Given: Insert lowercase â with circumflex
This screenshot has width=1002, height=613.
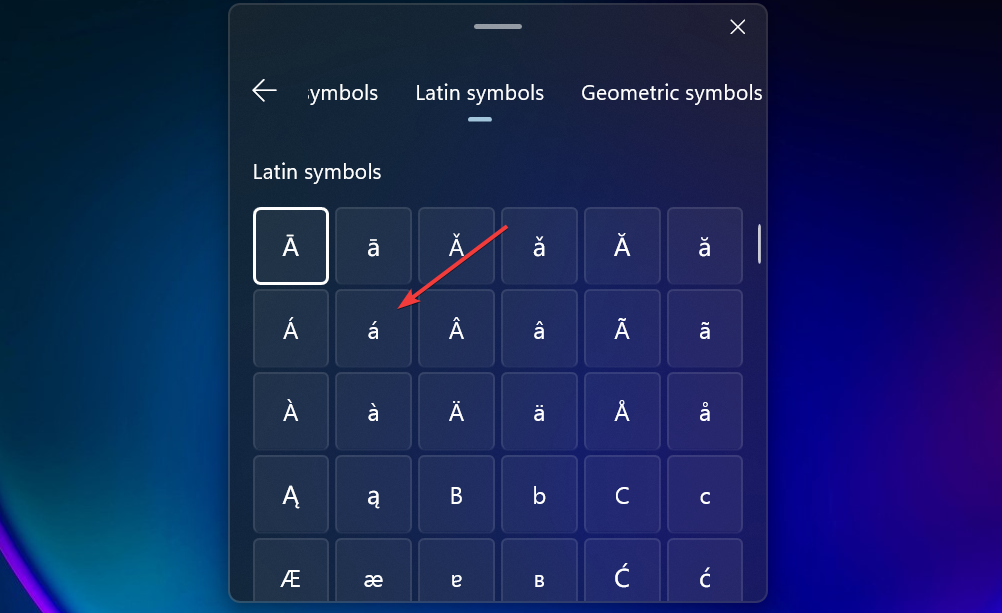Looking at the screenshot, I should coord(539,328).
